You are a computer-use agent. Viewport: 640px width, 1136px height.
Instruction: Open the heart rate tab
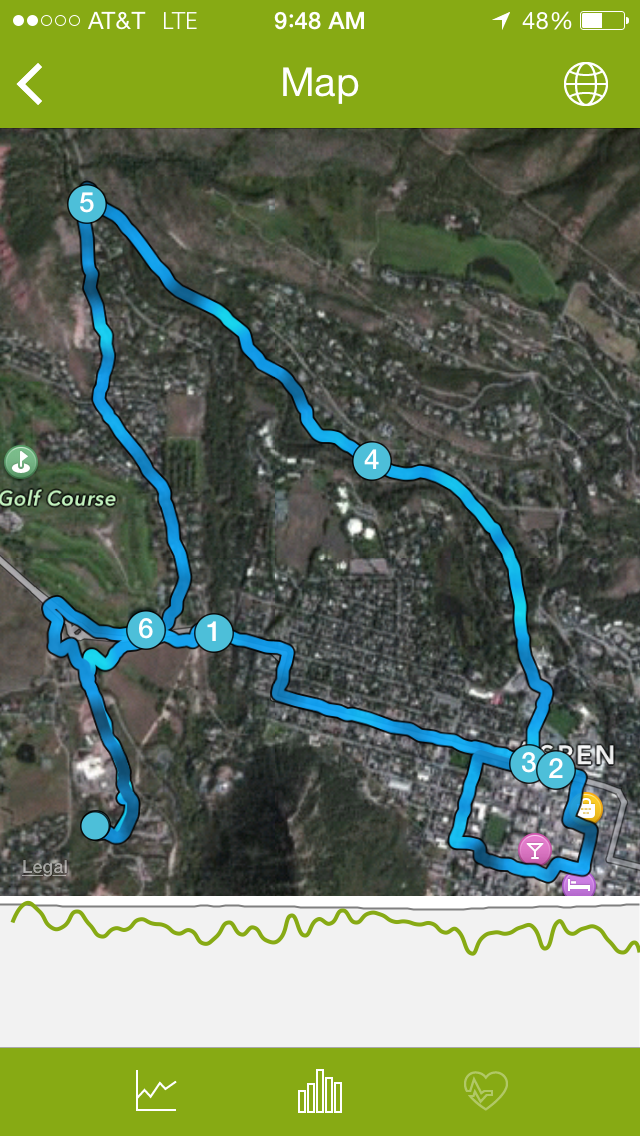(486, 1091)
